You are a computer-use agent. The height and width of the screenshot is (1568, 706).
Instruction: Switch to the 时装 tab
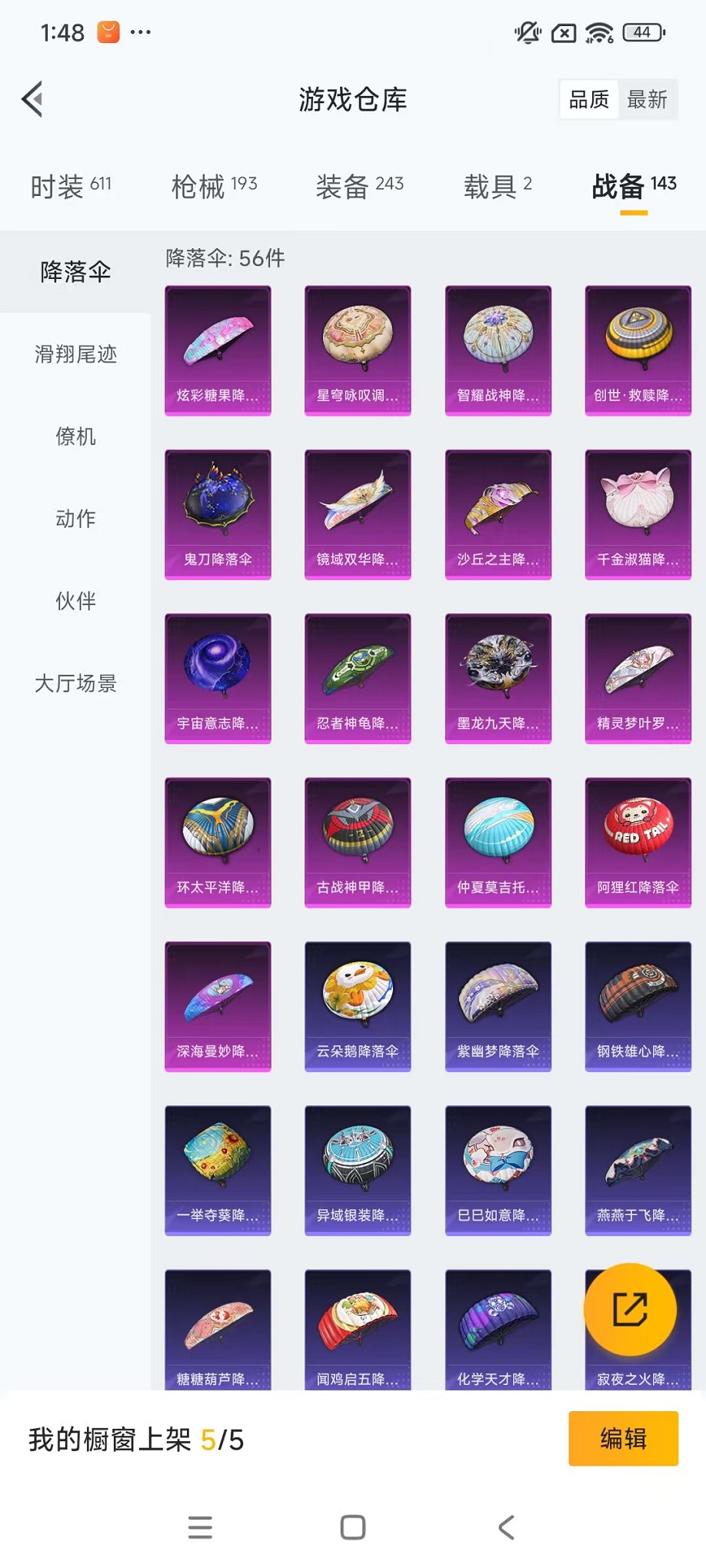coord(71,186)
